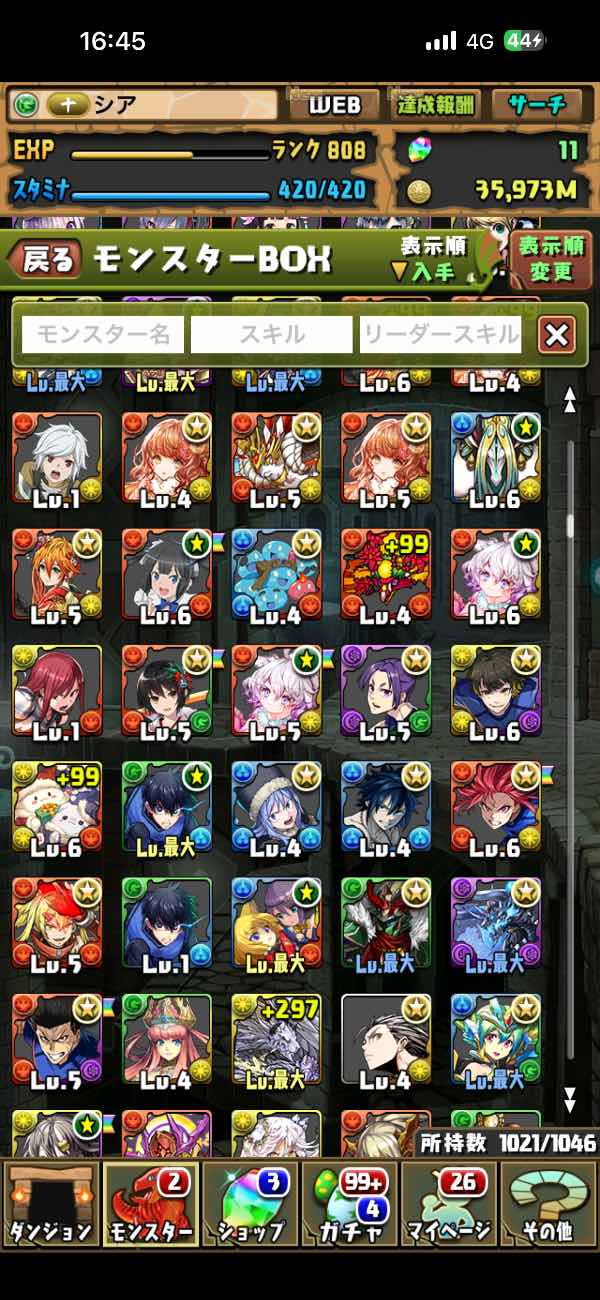Select the red monster with +99 at Lv.4
The width and height of the screenshot is (600, 1300).
[387, 576]
